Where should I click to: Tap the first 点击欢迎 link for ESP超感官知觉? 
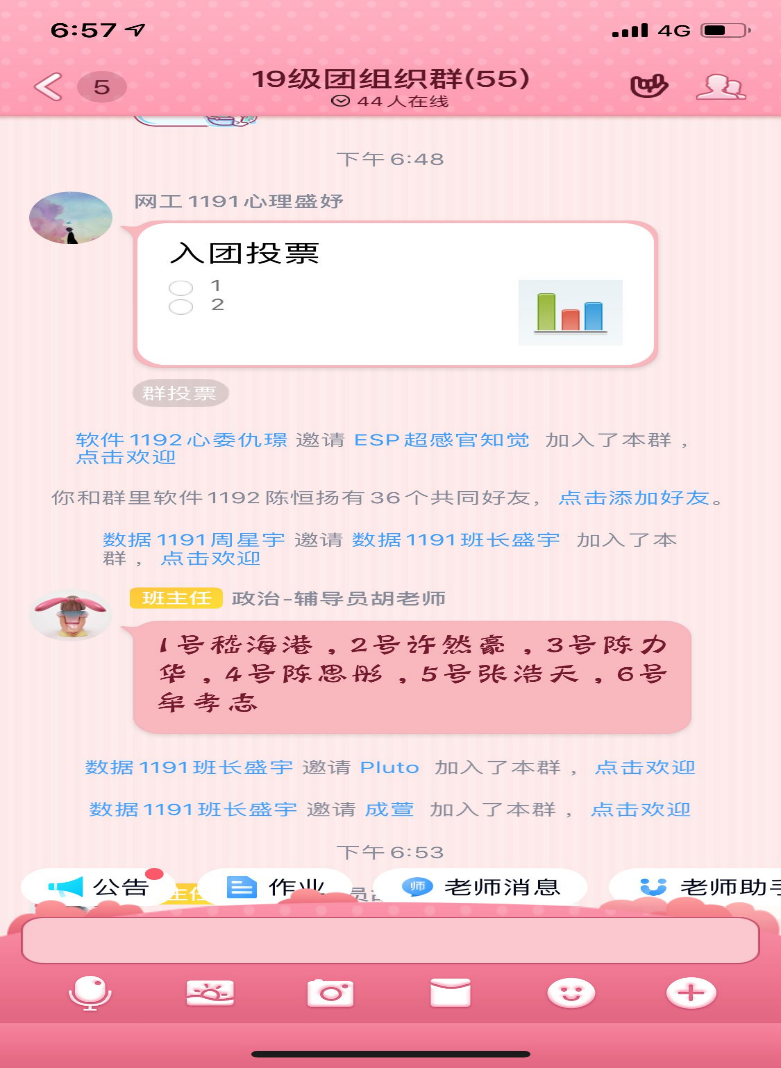[x=126, y=457]
